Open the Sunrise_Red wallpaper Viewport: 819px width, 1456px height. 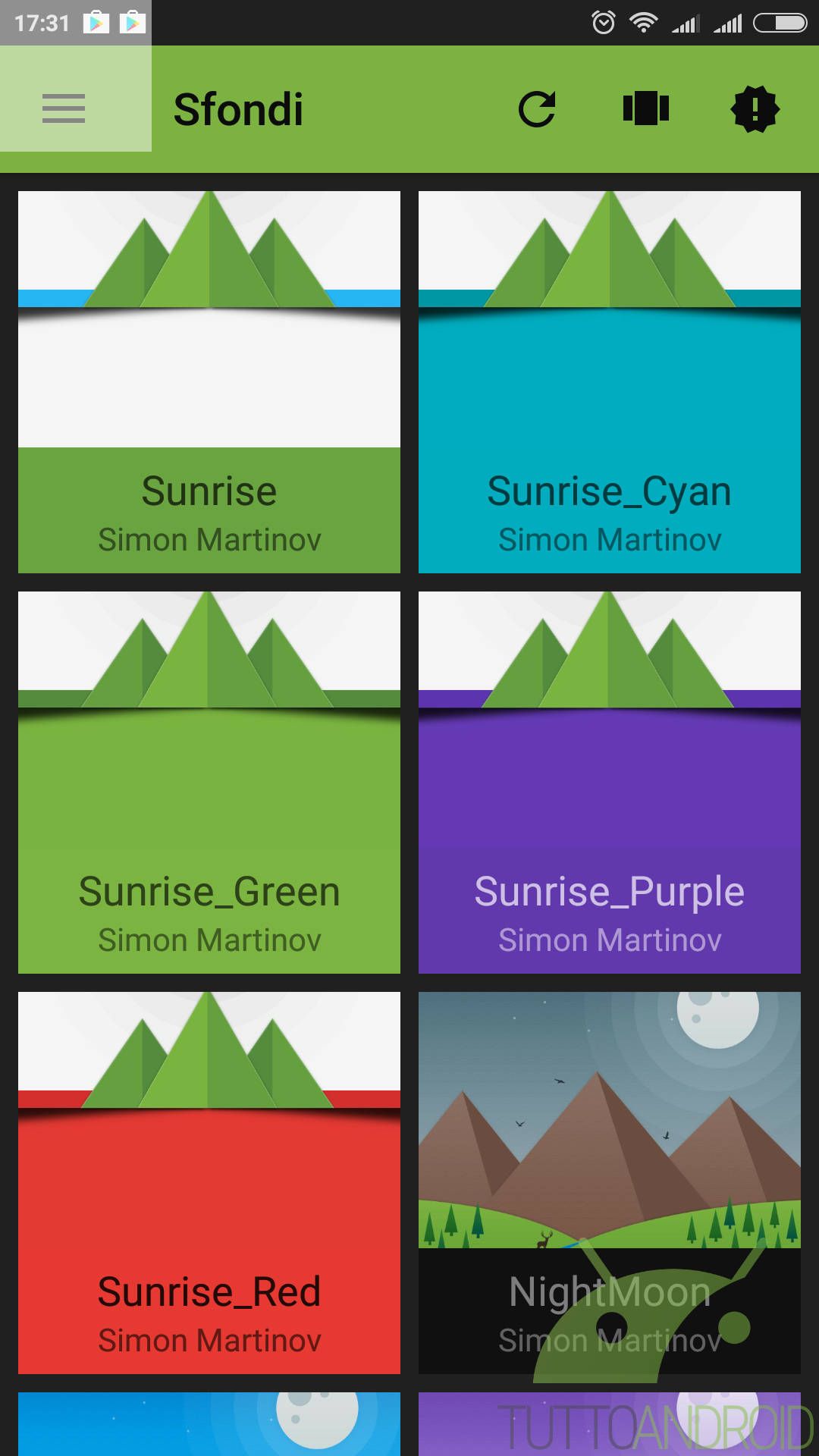209,1182
